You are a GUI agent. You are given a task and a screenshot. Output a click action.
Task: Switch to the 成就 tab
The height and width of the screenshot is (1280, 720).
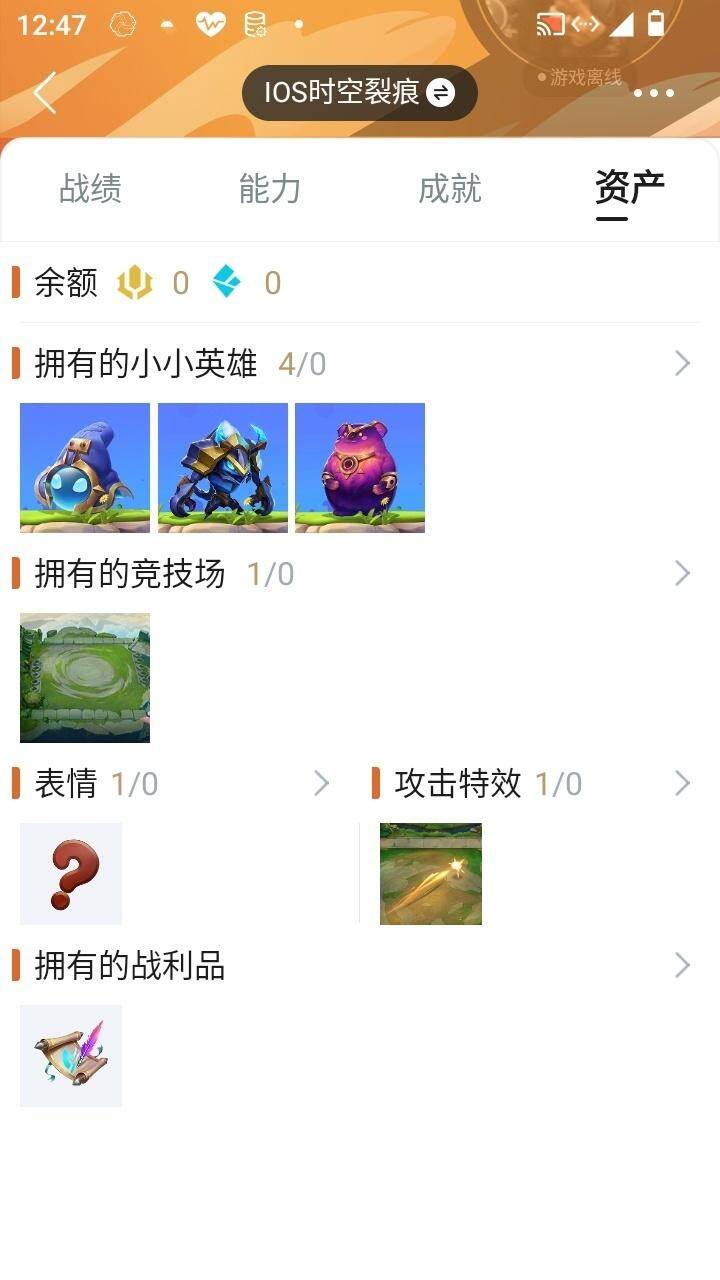(449, 188)
